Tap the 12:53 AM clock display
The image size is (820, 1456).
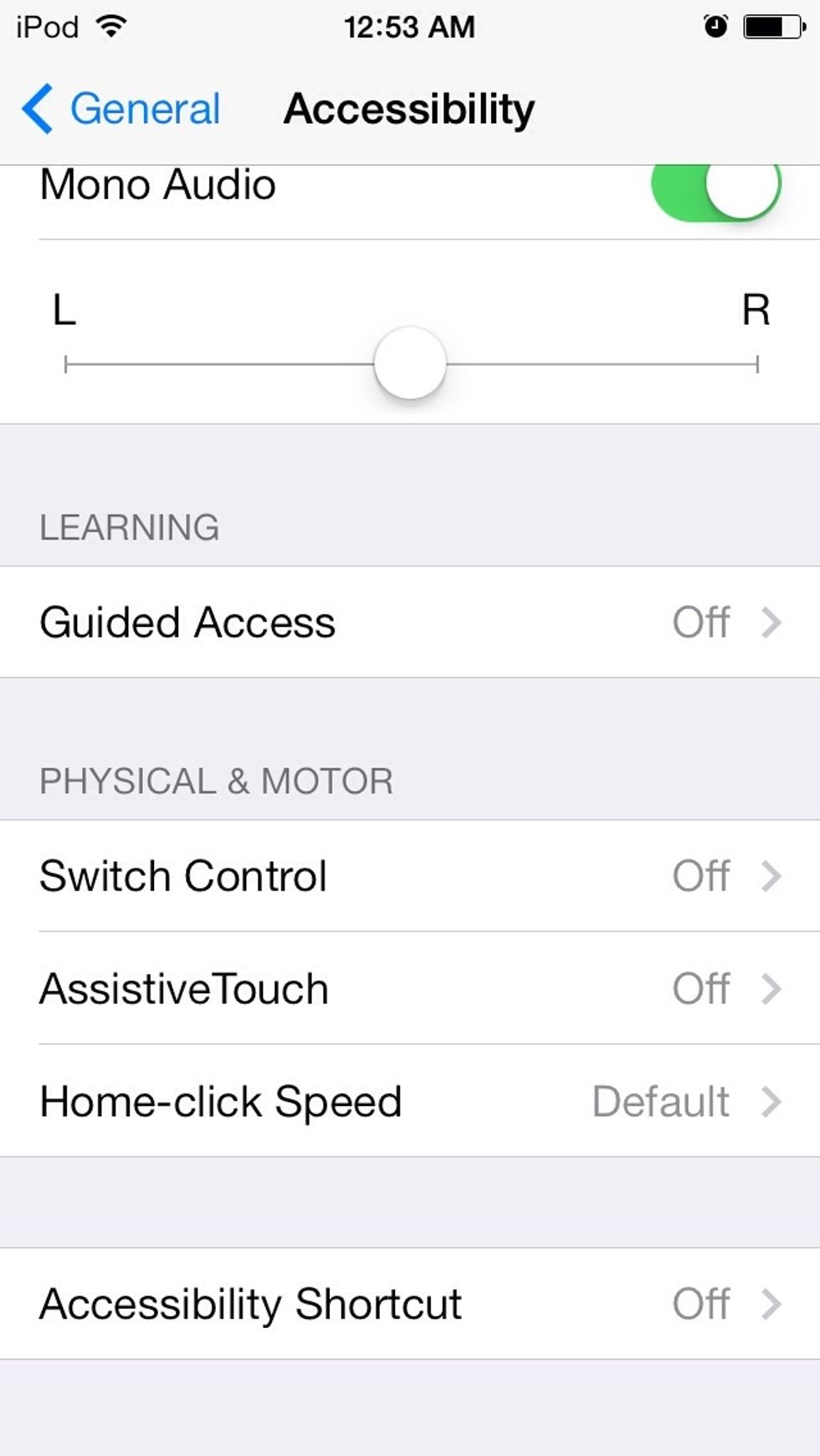pyautogui.click(x=410, y=25)
